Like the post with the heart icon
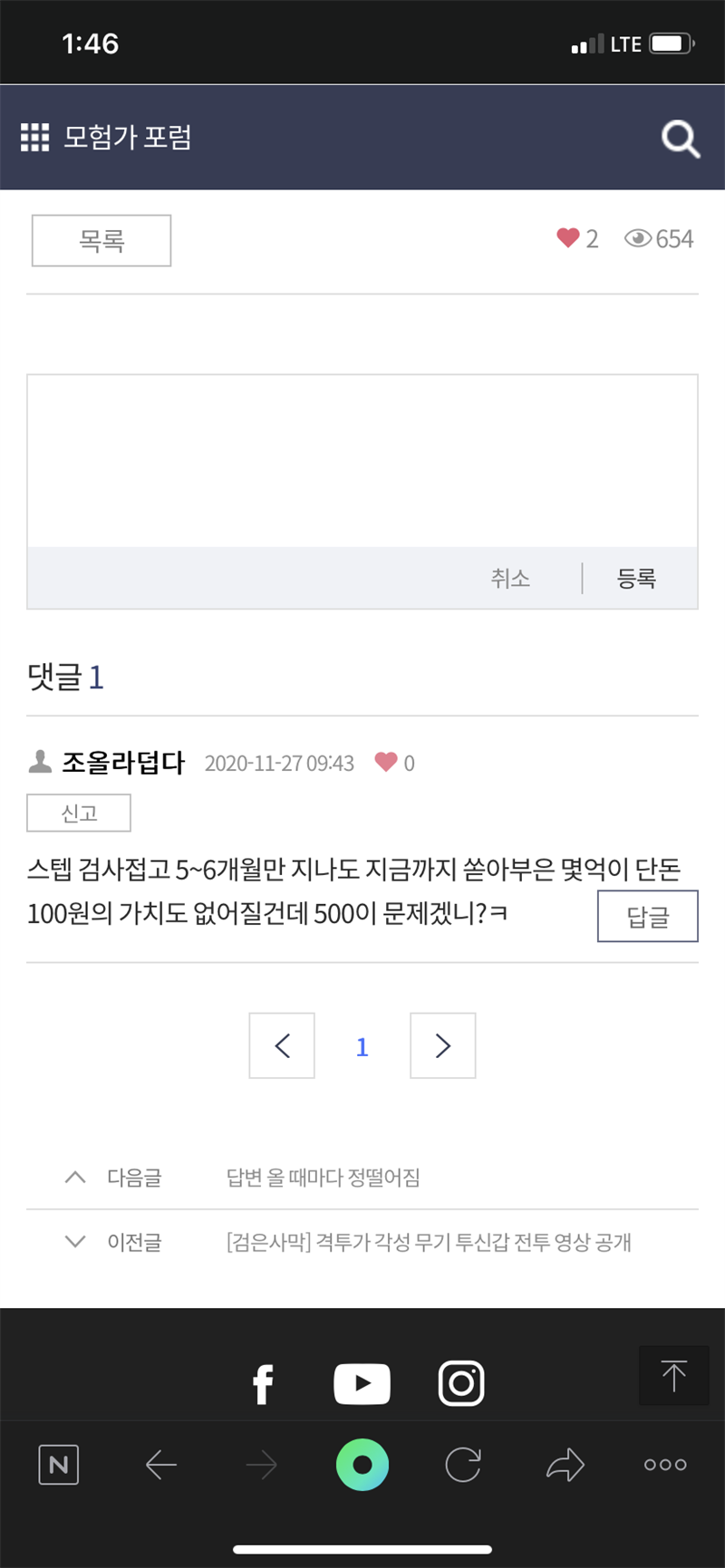Image resolution: width=725 pixels, height=1568 pixels. click(568, 238)
